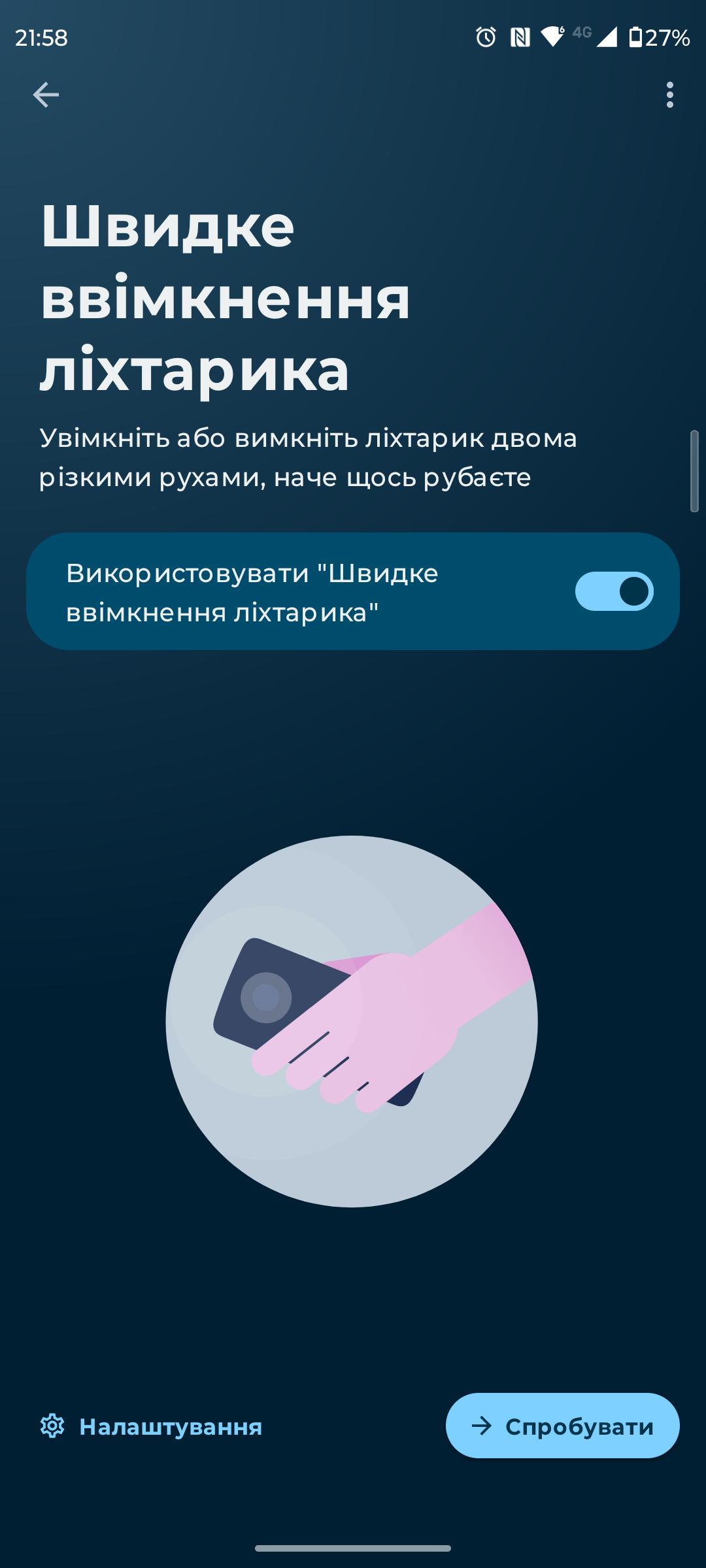Open "Налаштування" settings link
Image resolution: width=706 pixels, height=1568 pixels.
point(152,1426)
